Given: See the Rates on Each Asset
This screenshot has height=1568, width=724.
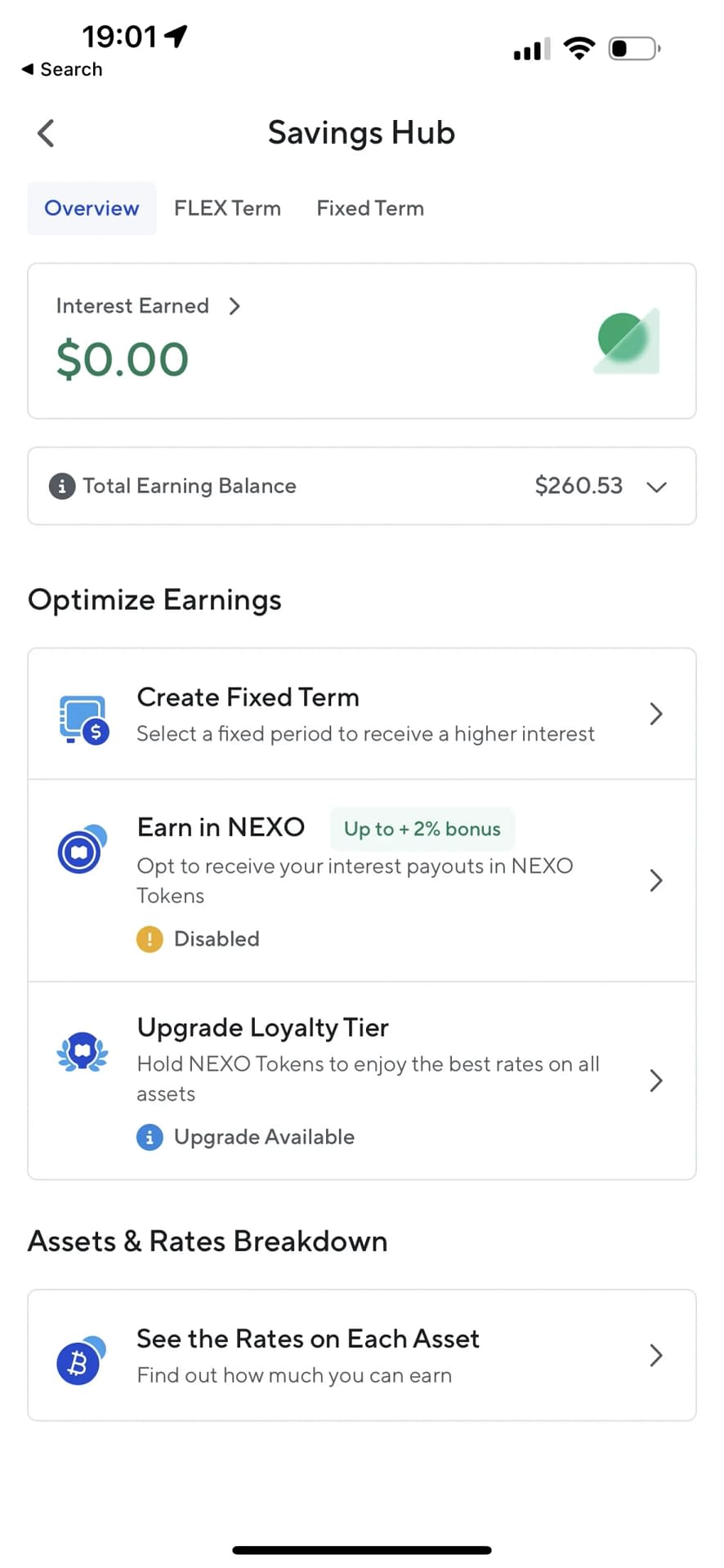Looking at the screenshot, I should (x=362, y=1356).
